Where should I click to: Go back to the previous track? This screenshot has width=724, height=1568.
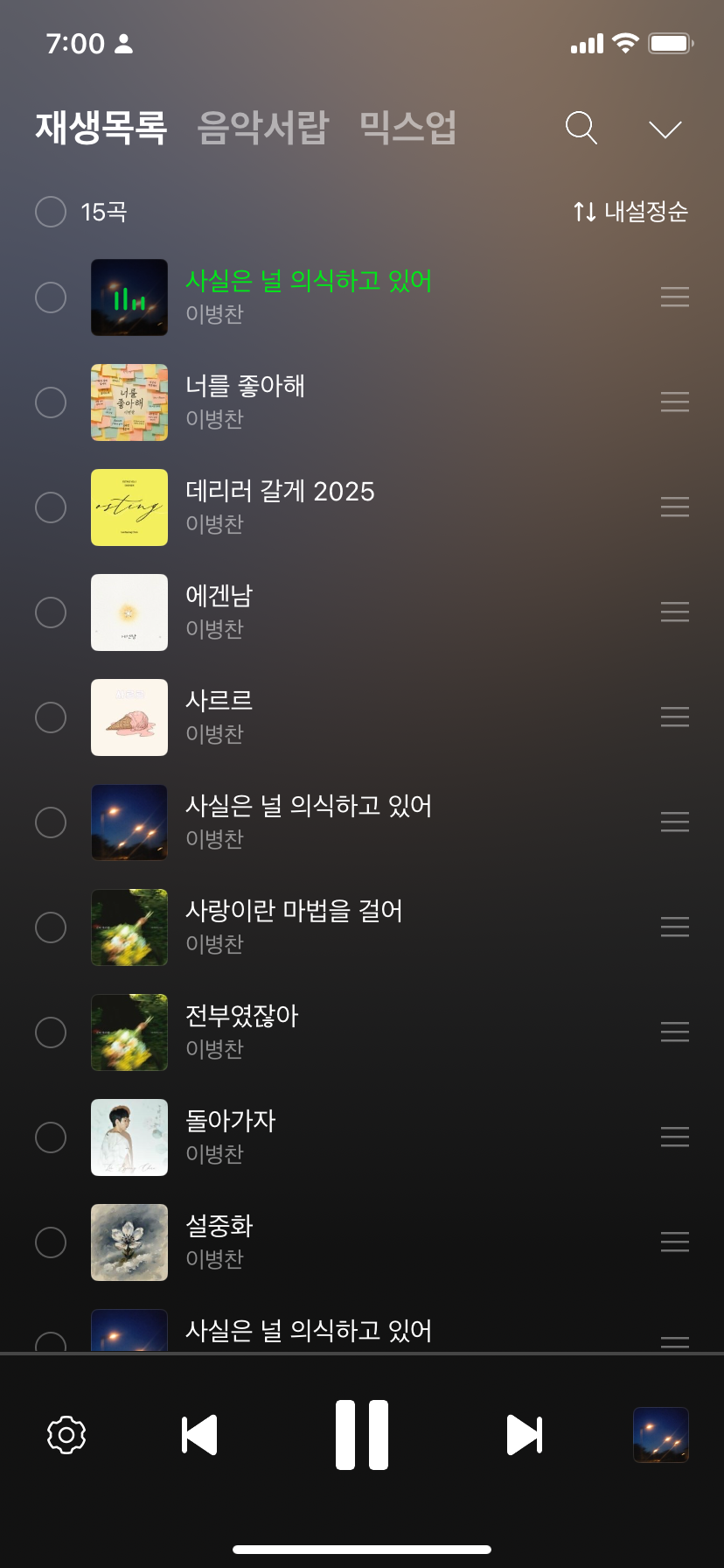click(199, 1435)
